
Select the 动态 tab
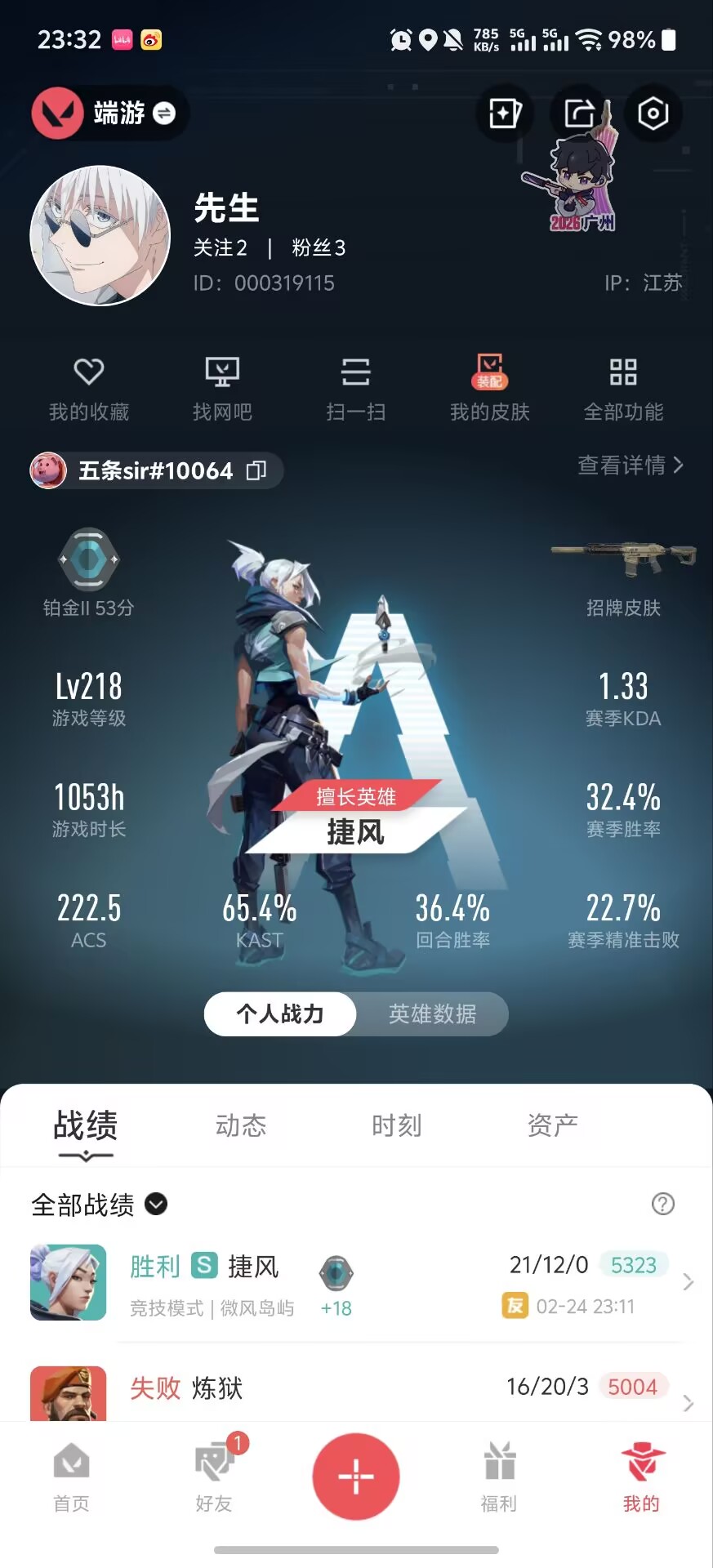click(x=241, y=1125)
